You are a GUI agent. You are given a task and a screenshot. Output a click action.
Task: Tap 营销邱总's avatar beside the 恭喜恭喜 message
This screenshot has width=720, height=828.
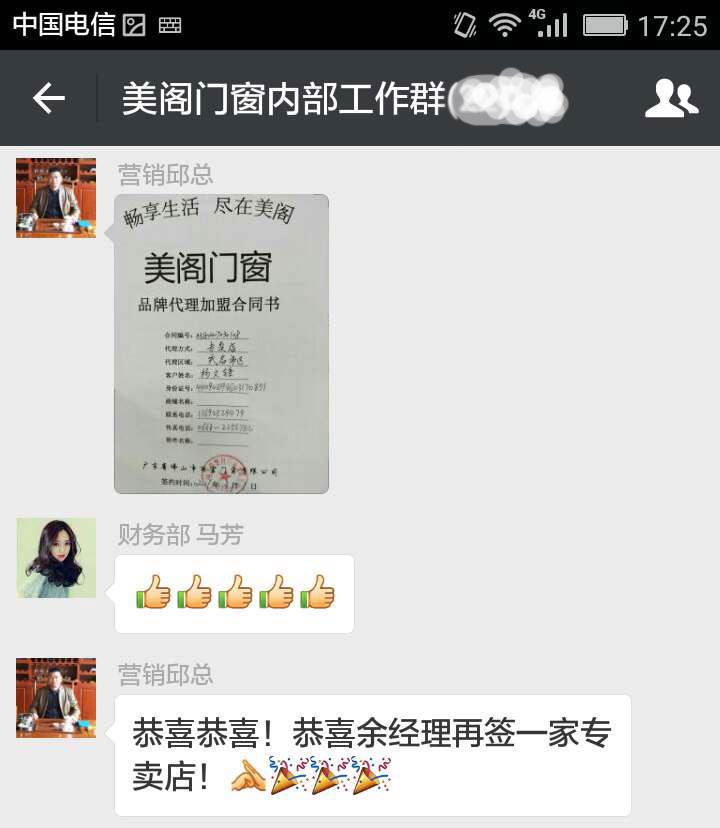(x=56, y=698)
